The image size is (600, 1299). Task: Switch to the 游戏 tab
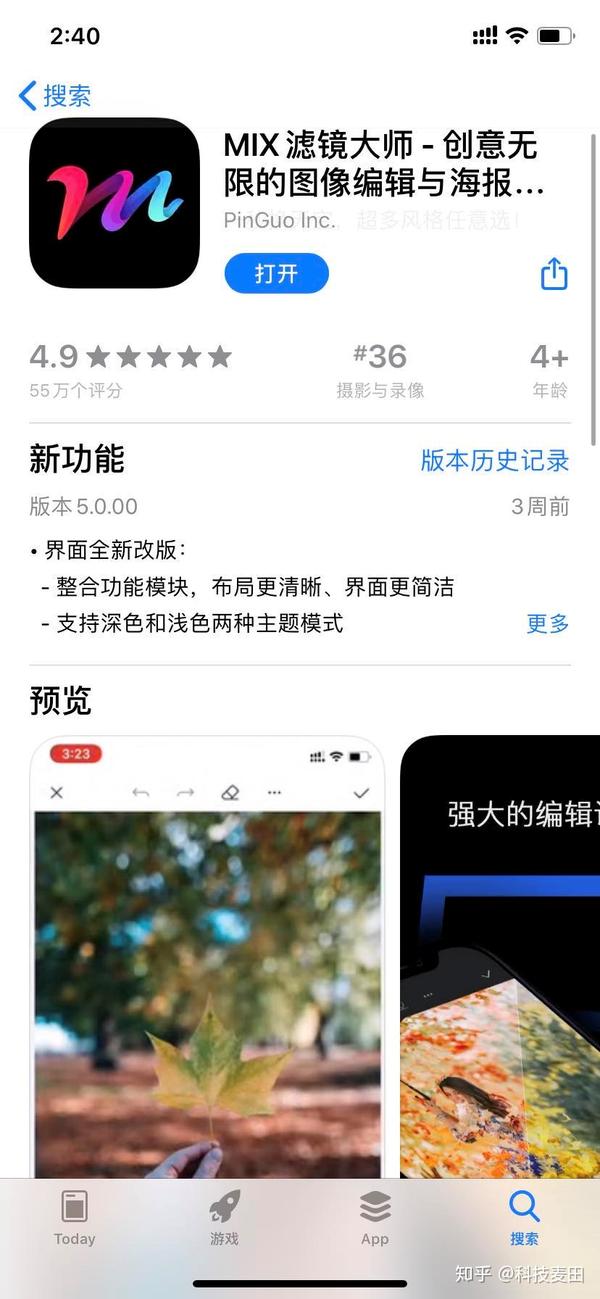click(x=225, y=1218)
